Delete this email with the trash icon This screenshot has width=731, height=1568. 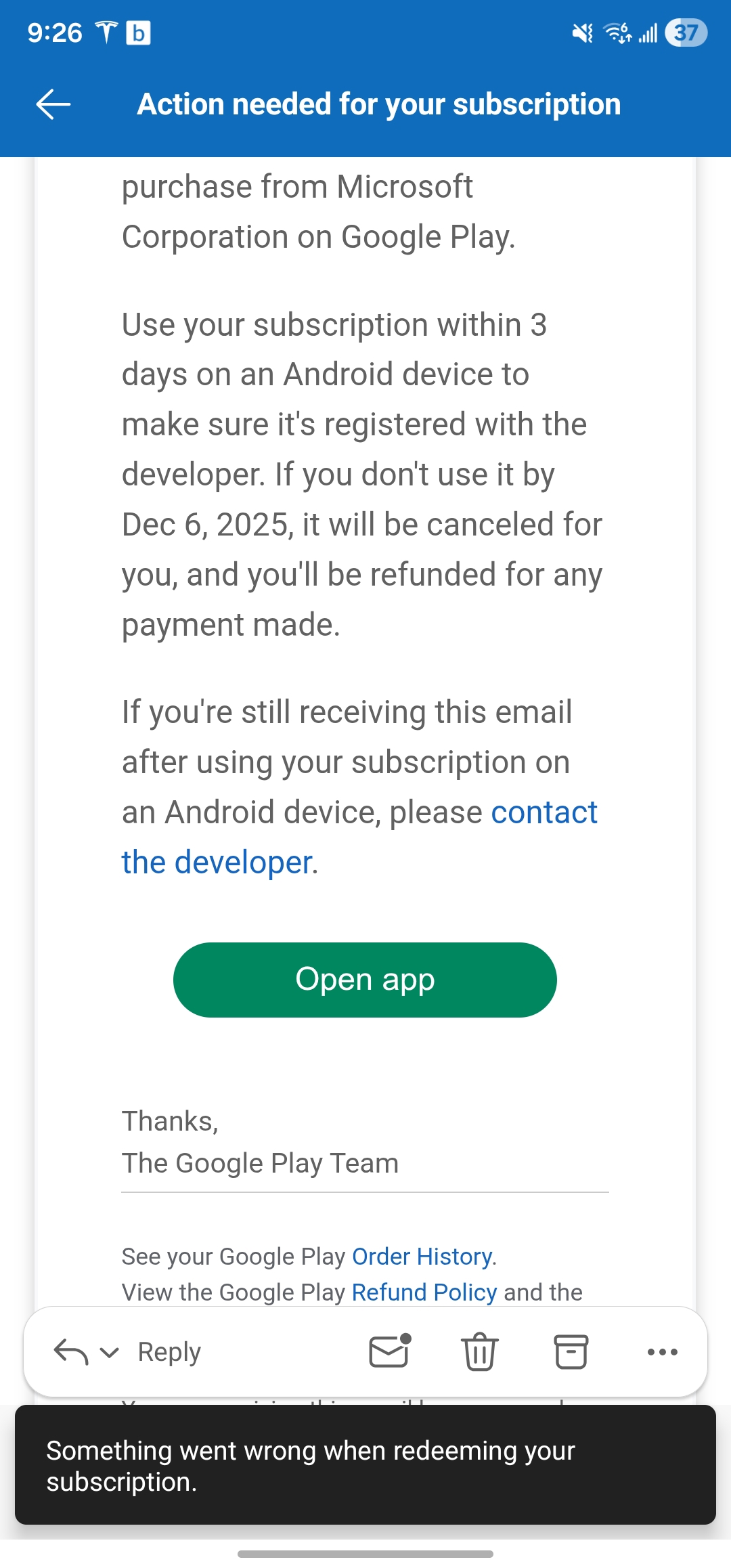click(480, 1352)
